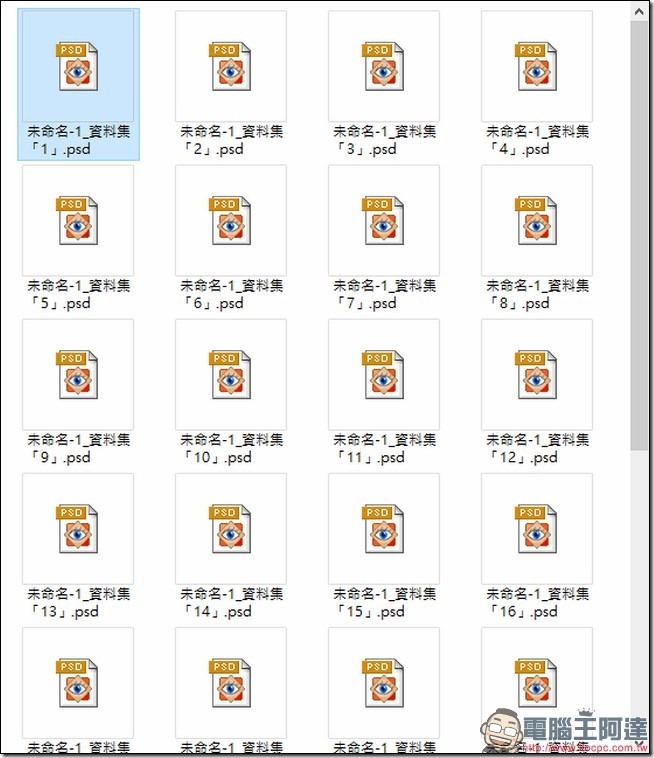Choose file 未命名-1_資料集「6」.psd

(x=230, y=221)
